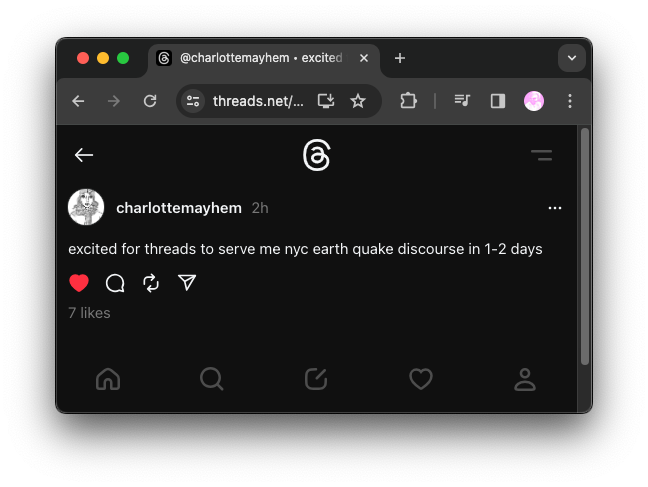Reload the page in the browser

point(150,101)
